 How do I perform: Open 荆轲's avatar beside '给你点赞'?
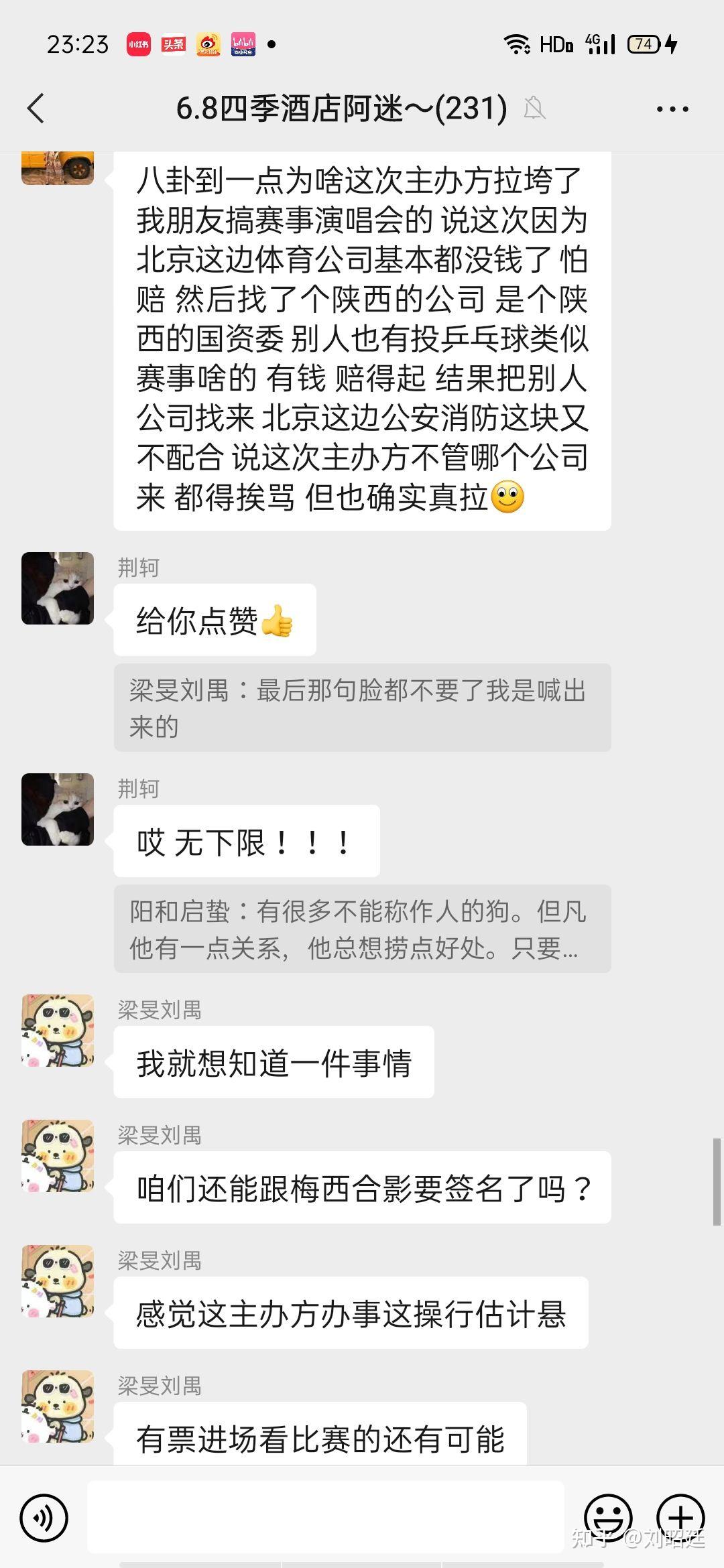58,588
